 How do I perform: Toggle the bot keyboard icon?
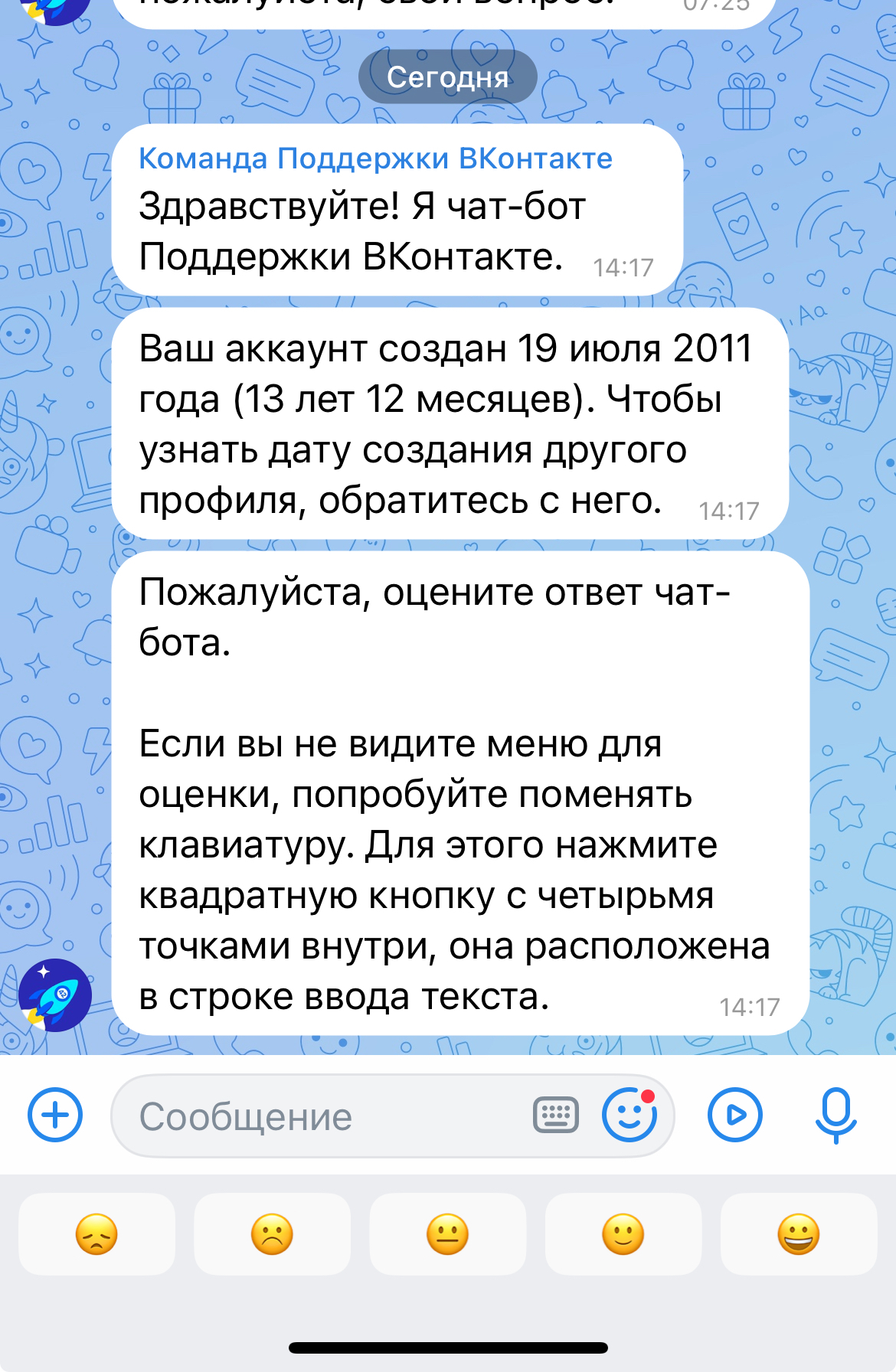pyautogui.click(x=556, y=1115)
